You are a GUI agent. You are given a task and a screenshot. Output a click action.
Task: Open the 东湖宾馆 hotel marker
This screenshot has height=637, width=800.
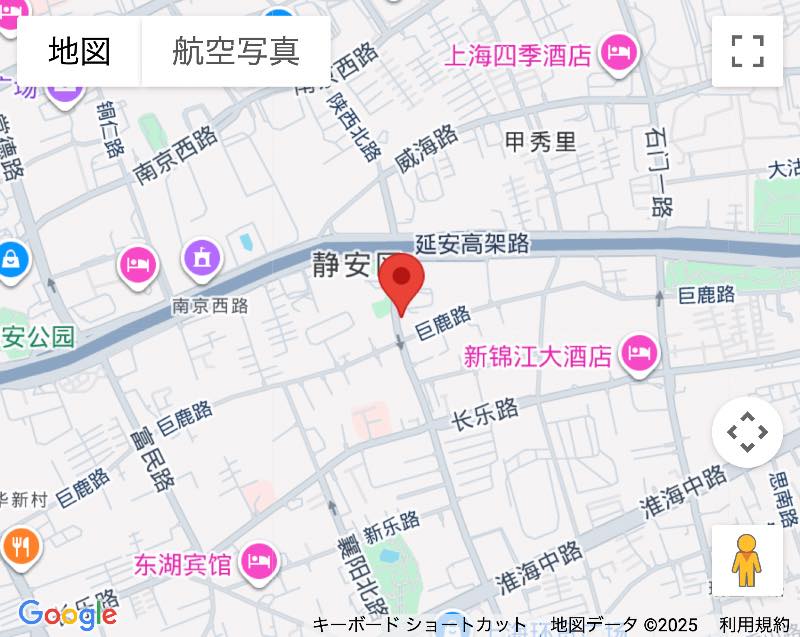[259, 561]
